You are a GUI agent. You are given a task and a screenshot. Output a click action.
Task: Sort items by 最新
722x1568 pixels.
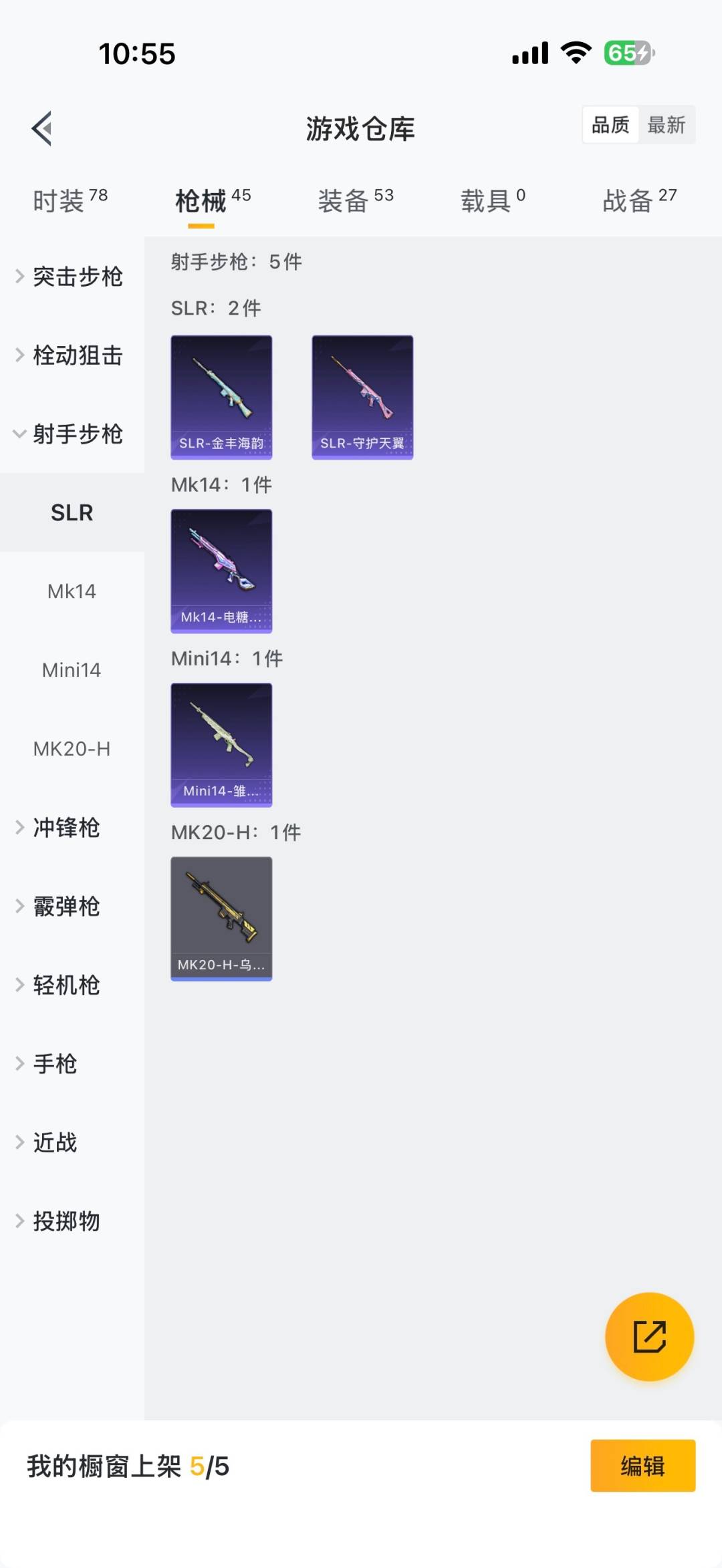tap(666, 125)
